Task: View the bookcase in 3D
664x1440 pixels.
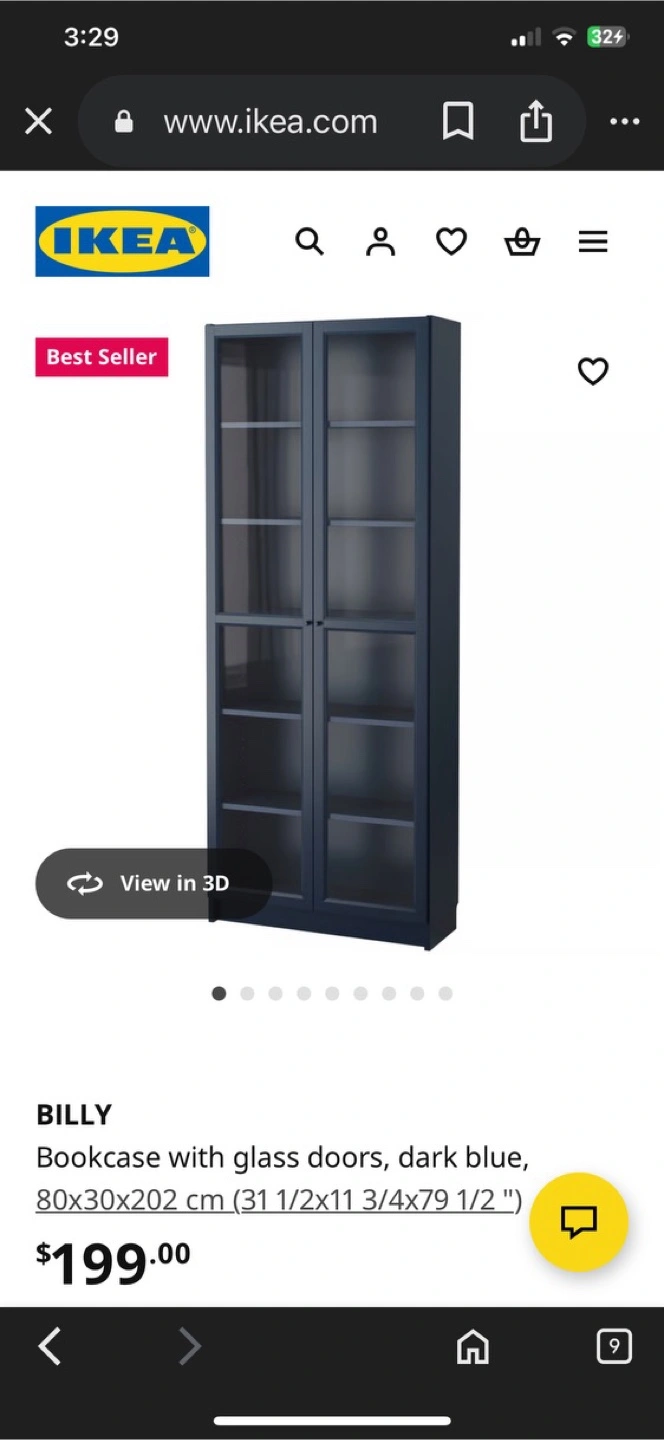Action: pos(154,883)
